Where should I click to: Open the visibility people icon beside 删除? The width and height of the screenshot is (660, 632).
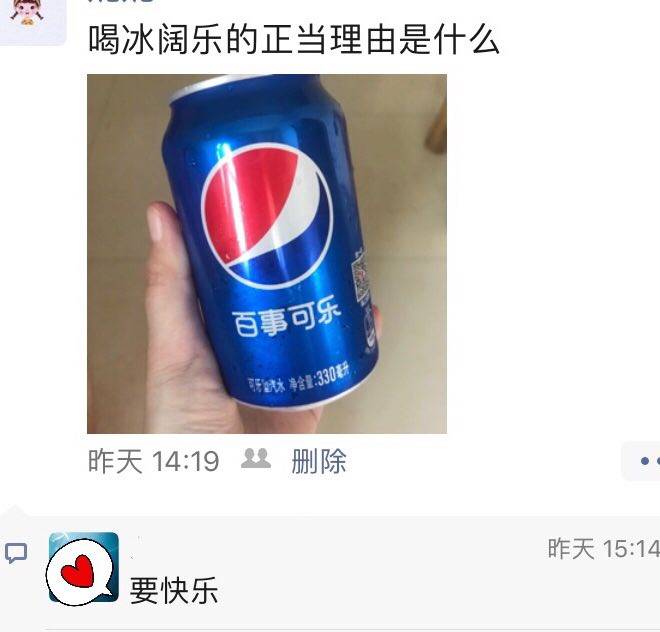(x=257, y=459)
